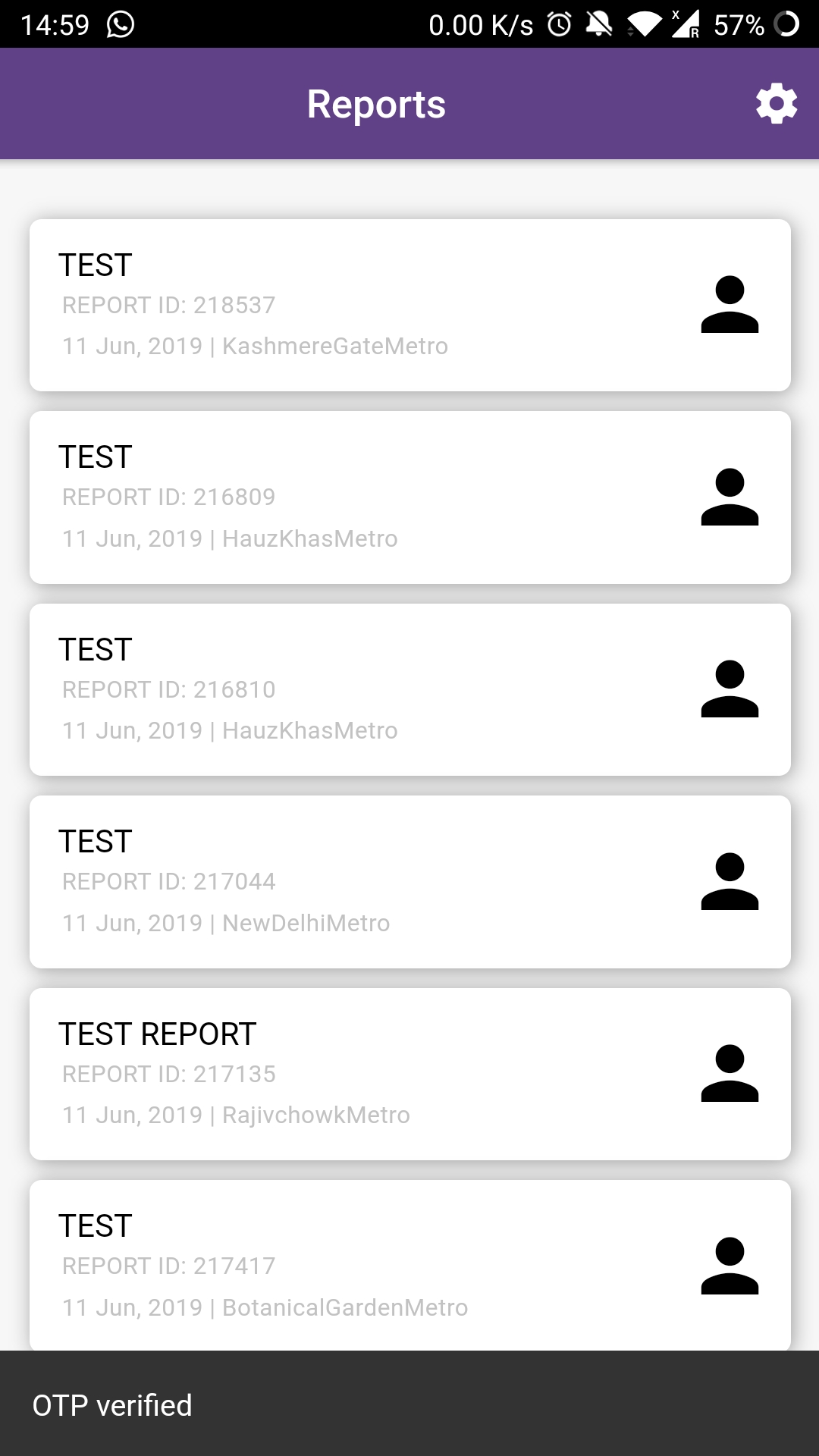
Task: Tap the muted notifications bell in the status bar
Action: (x=599, y=25)
